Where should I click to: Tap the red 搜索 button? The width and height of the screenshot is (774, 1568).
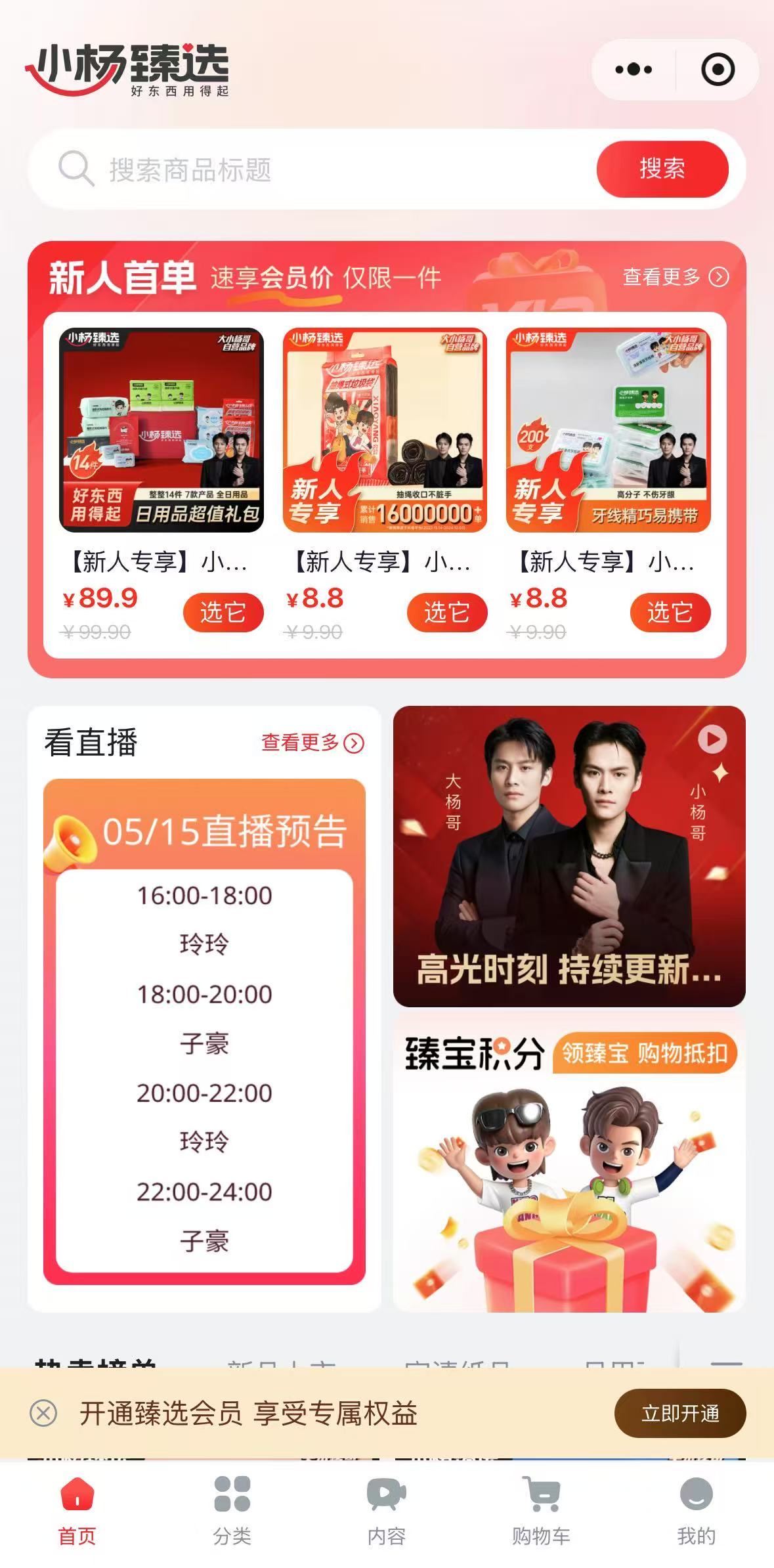click(x=662, y=169)
